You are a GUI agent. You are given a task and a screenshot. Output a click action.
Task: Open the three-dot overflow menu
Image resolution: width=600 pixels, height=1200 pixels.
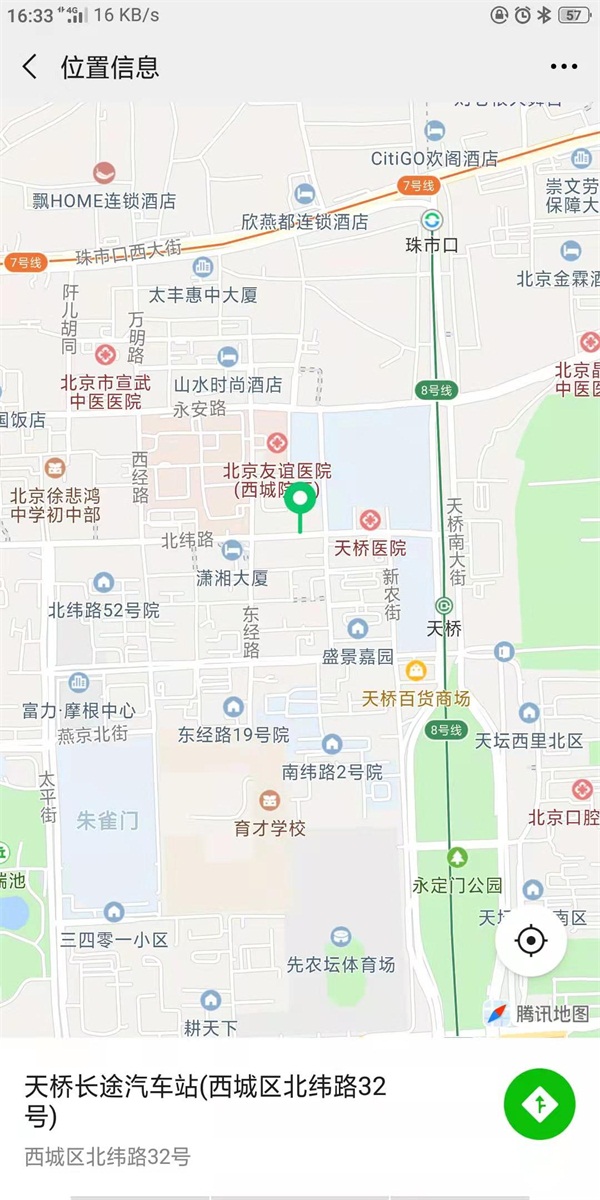(564, 67)
